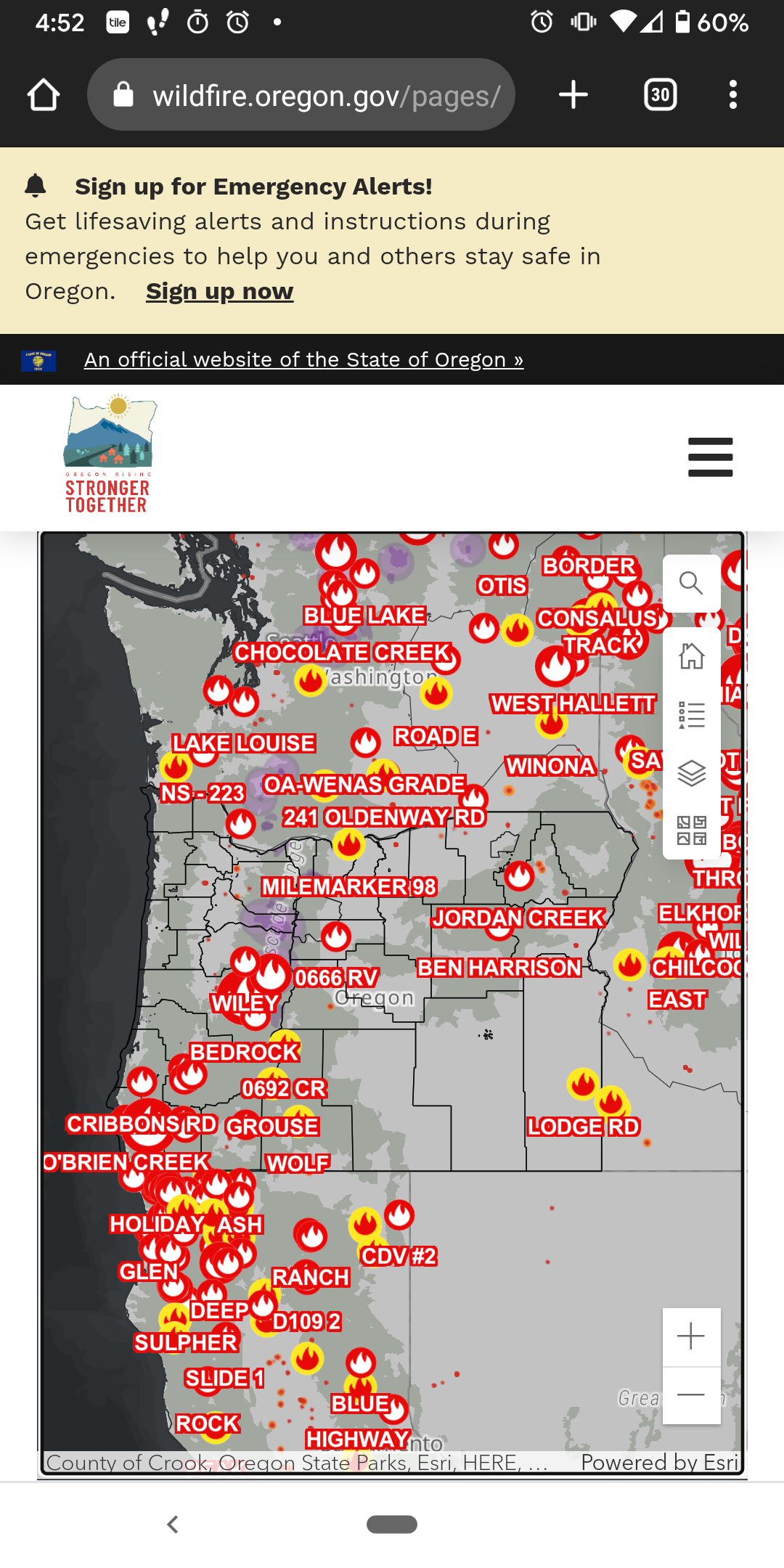Reset map to home extent
The height and width of the screenshot is (1568, 784).
(691, 656)
